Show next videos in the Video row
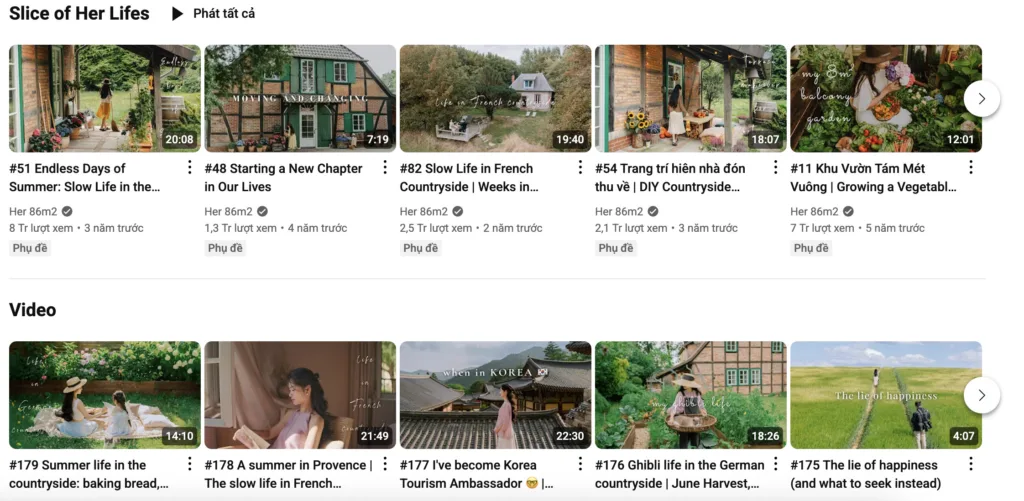 pyautogui.click(x=982, y=395)
